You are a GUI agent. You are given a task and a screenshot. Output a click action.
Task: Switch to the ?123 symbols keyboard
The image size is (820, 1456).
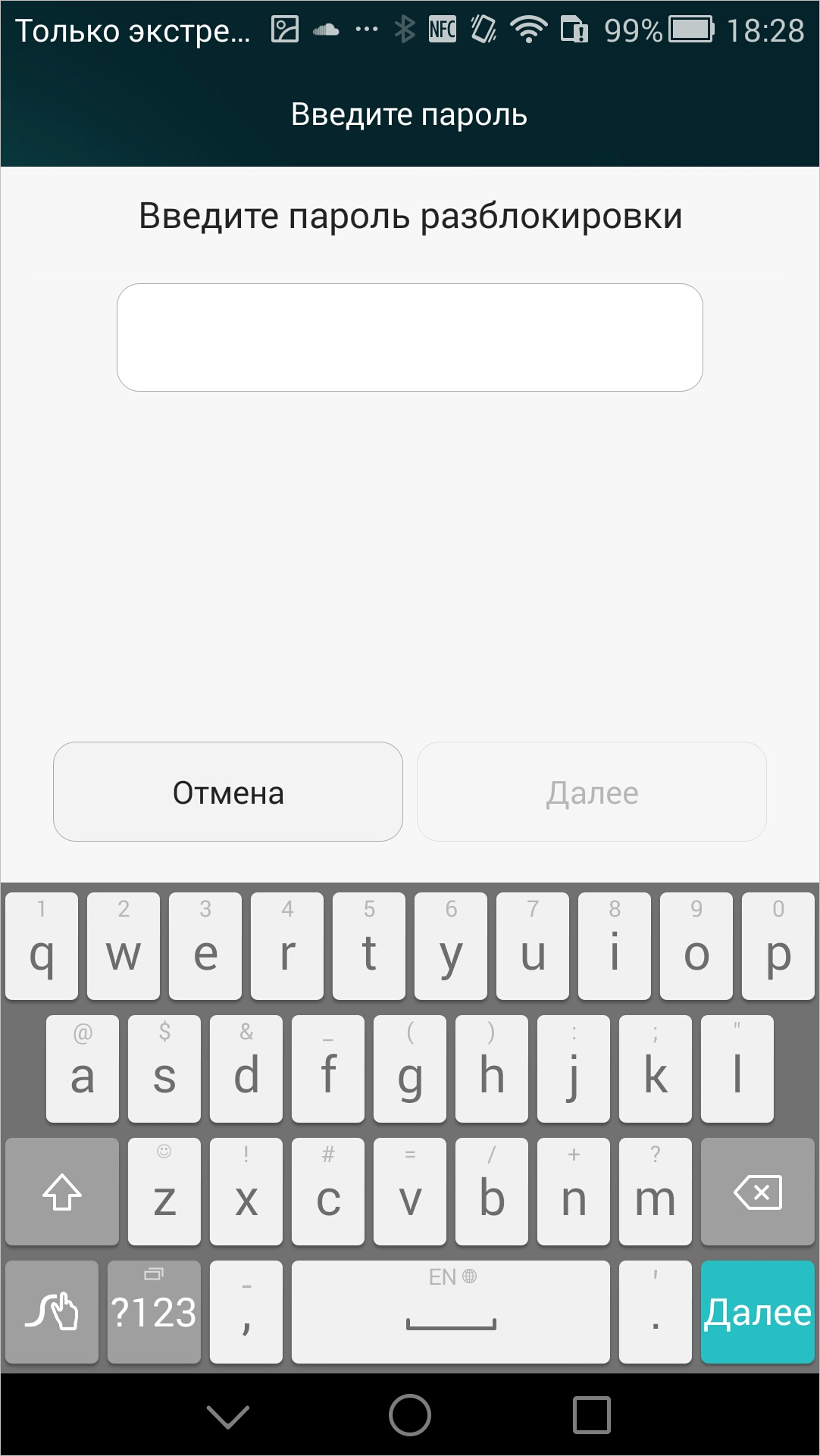click(154, 1312)
